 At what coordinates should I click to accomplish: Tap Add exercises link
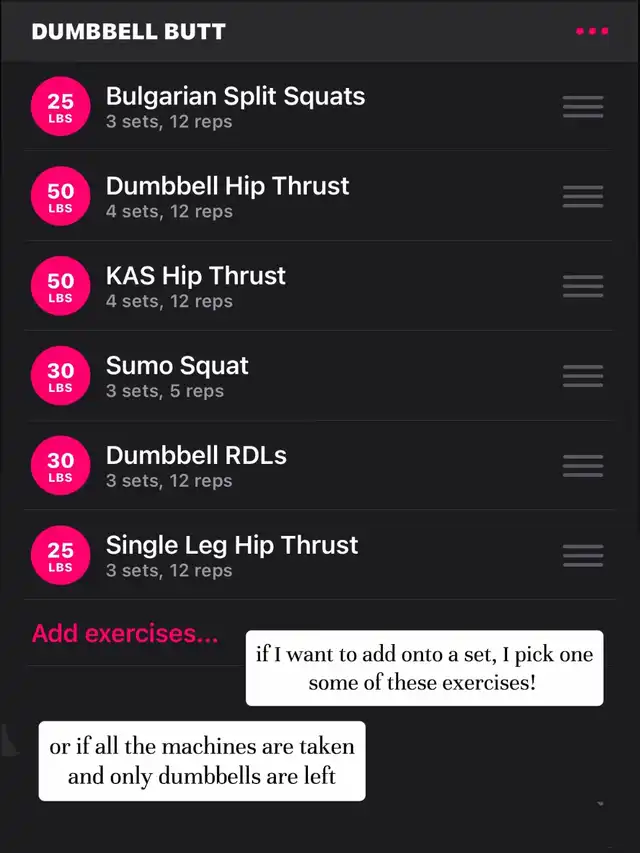pyautogui.click(x=125, y=633)
